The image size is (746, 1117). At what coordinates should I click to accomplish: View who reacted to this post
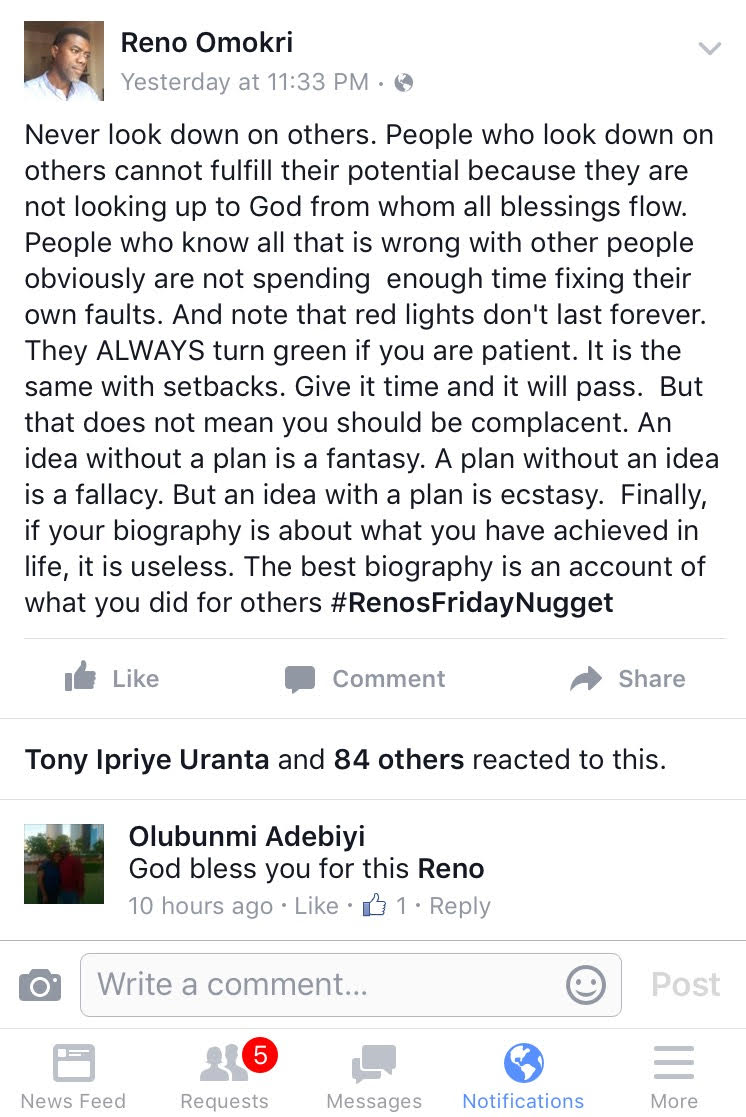(x=345, y=759)
